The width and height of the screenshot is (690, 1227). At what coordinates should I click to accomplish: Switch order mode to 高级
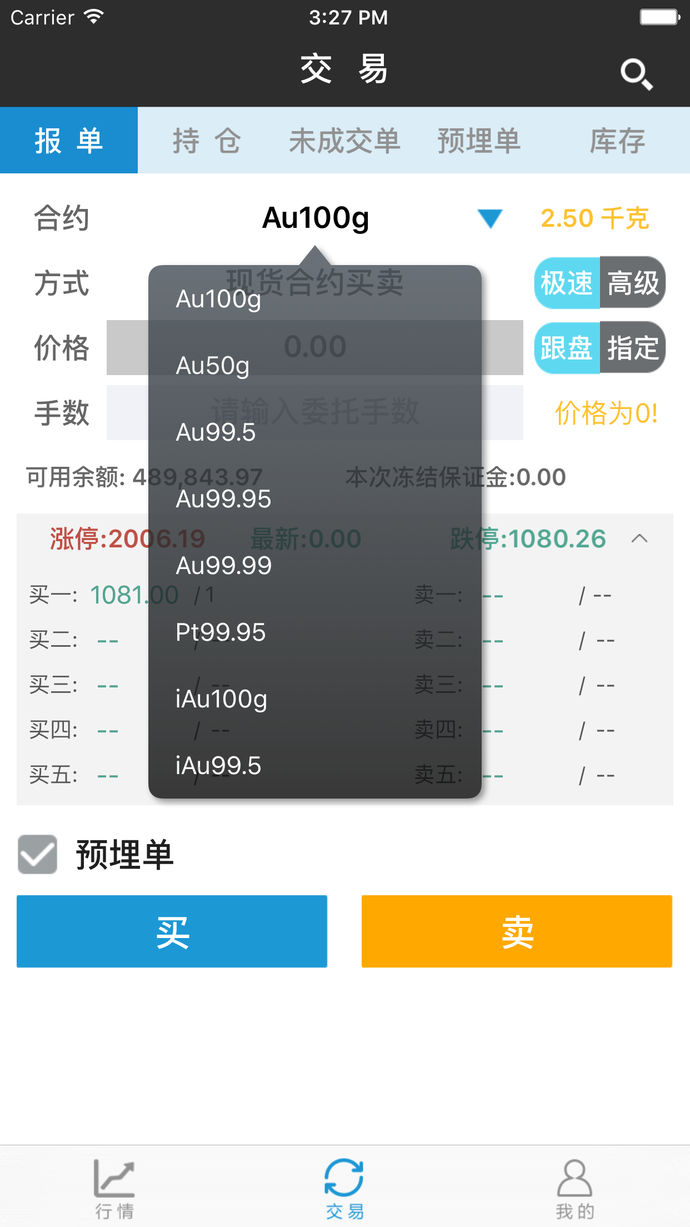point(633,284)
